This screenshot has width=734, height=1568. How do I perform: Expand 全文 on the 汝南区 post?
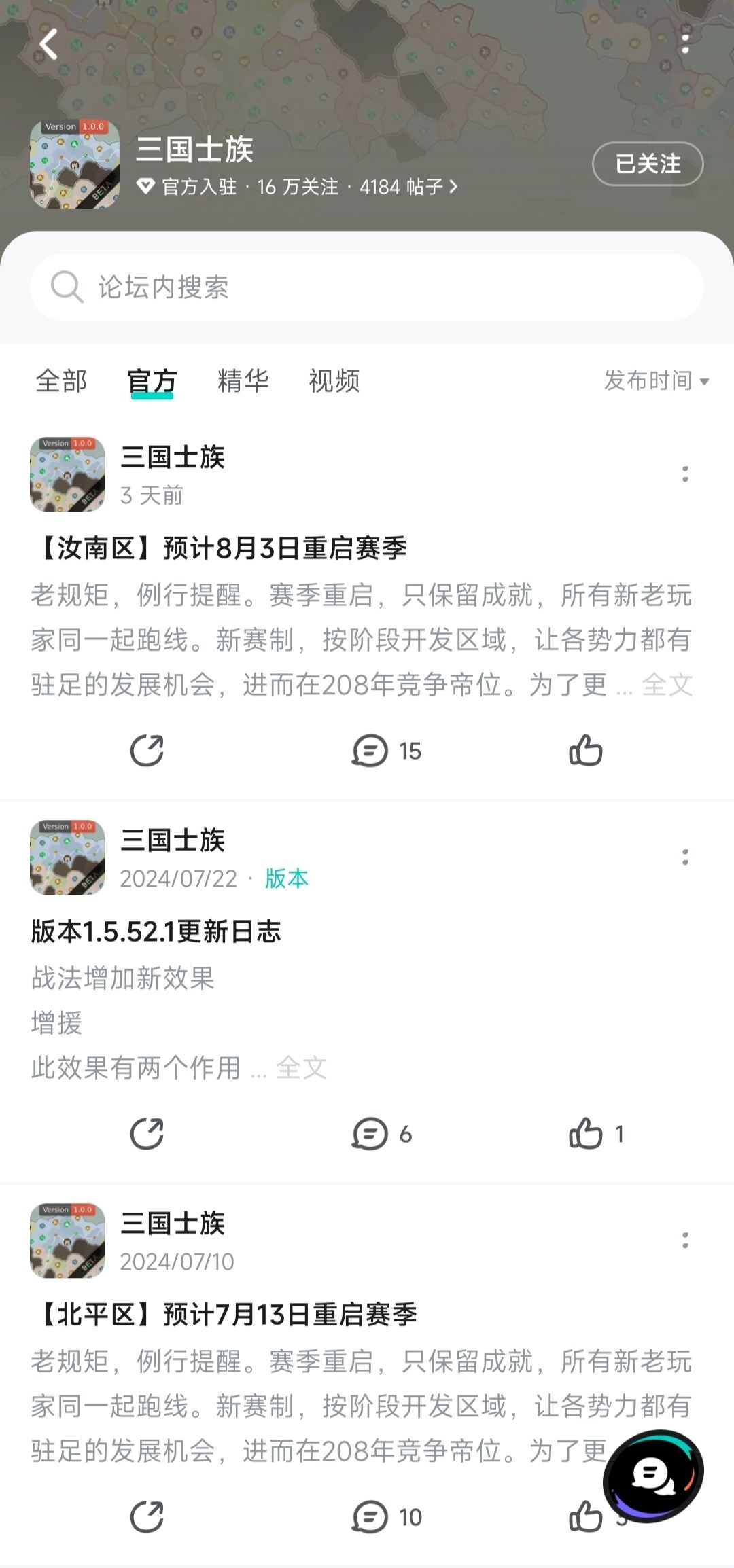click(667, 685)
